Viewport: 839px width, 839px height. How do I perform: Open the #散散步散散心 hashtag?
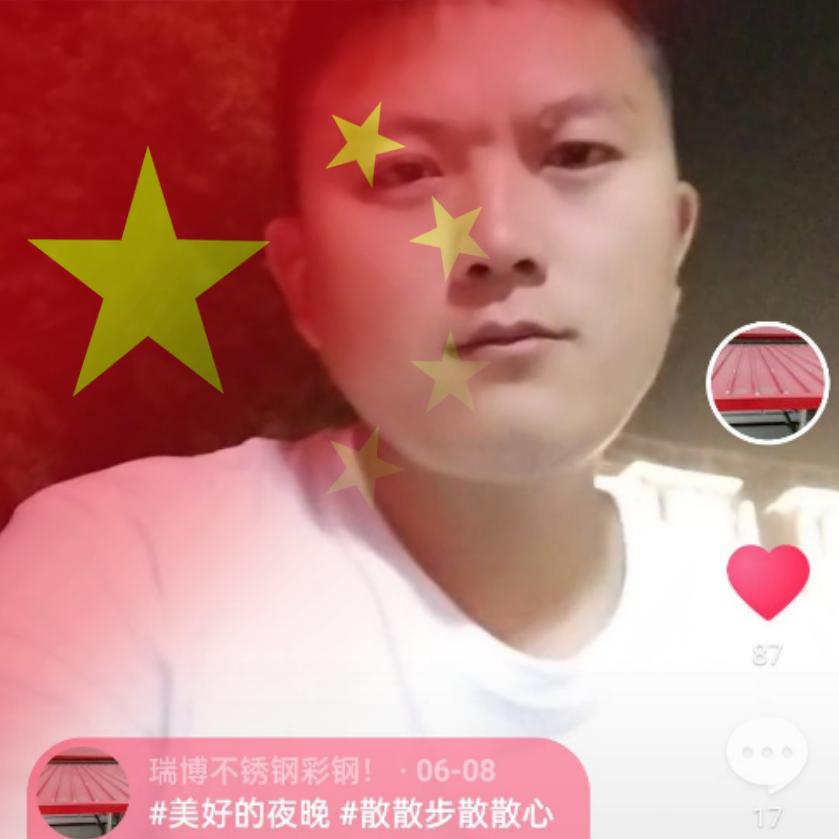446,812
